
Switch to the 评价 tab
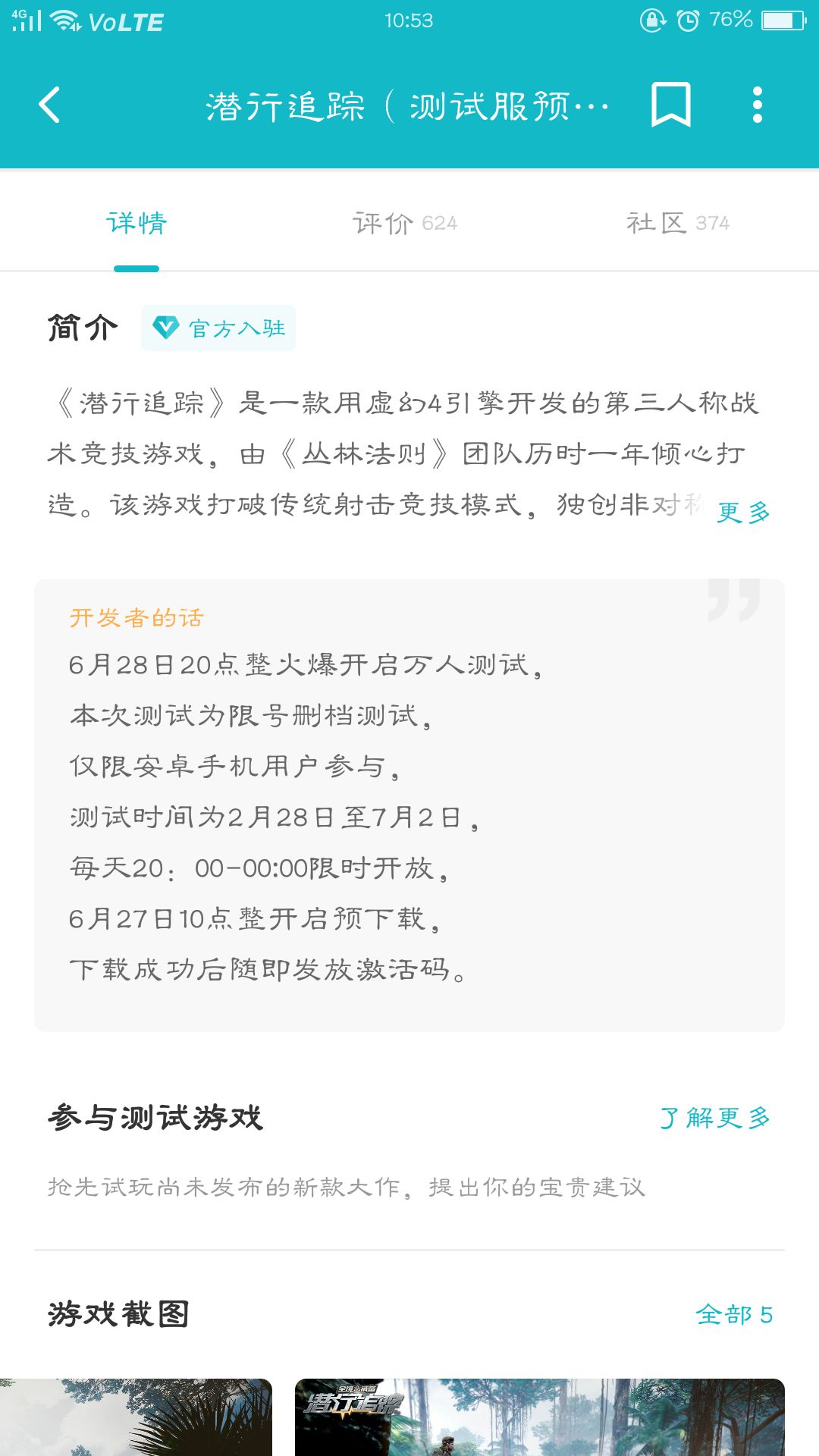pos(406,223)
